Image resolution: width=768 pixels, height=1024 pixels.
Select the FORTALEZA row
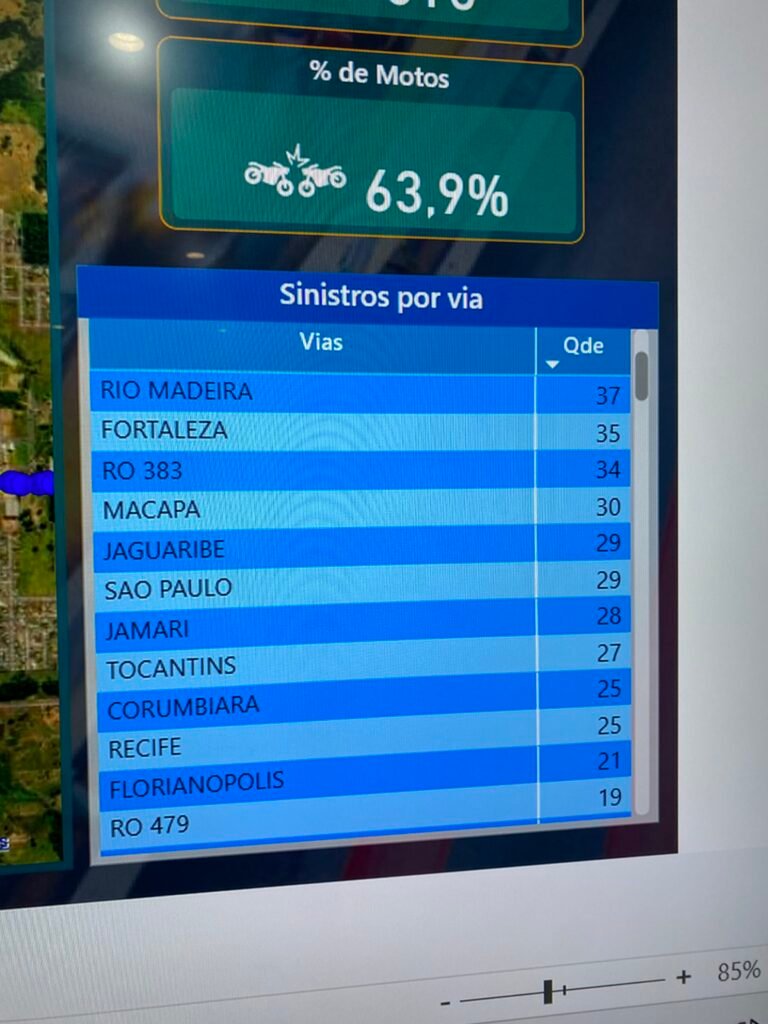point(165,430)
